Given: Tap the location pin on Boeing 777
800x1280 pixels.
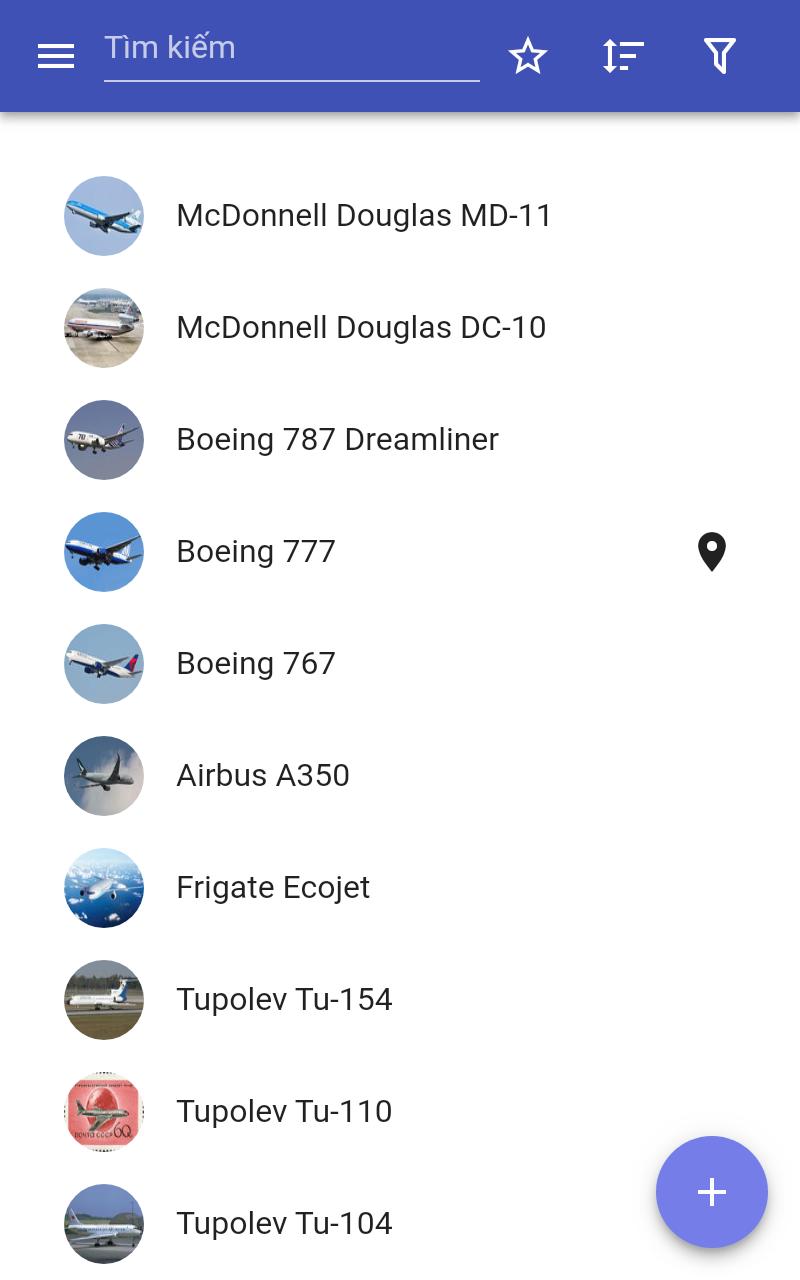Looking at the screenshot, I should (711, 552).
